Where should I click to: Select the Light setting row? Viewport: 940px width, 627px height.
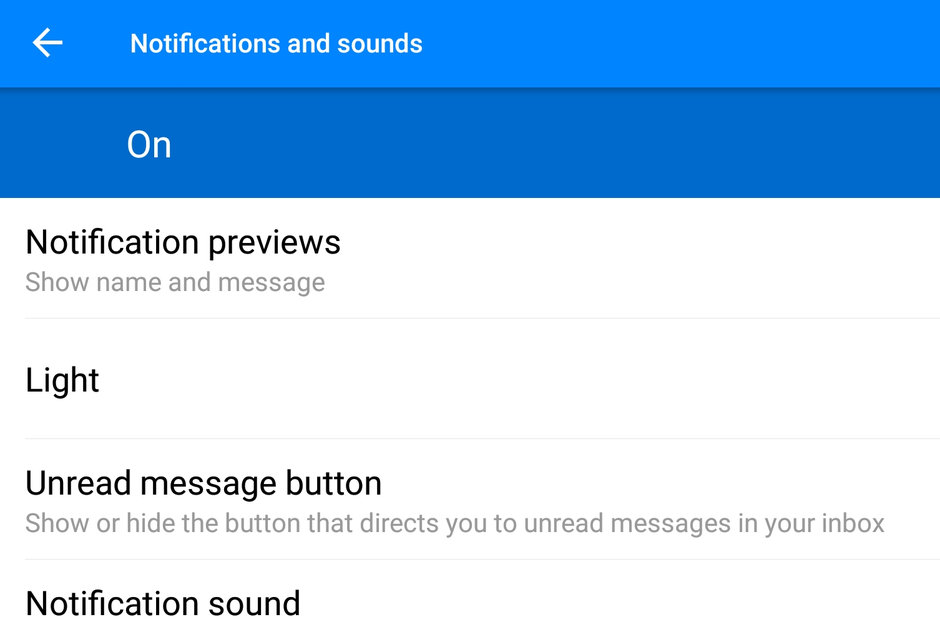63,380
